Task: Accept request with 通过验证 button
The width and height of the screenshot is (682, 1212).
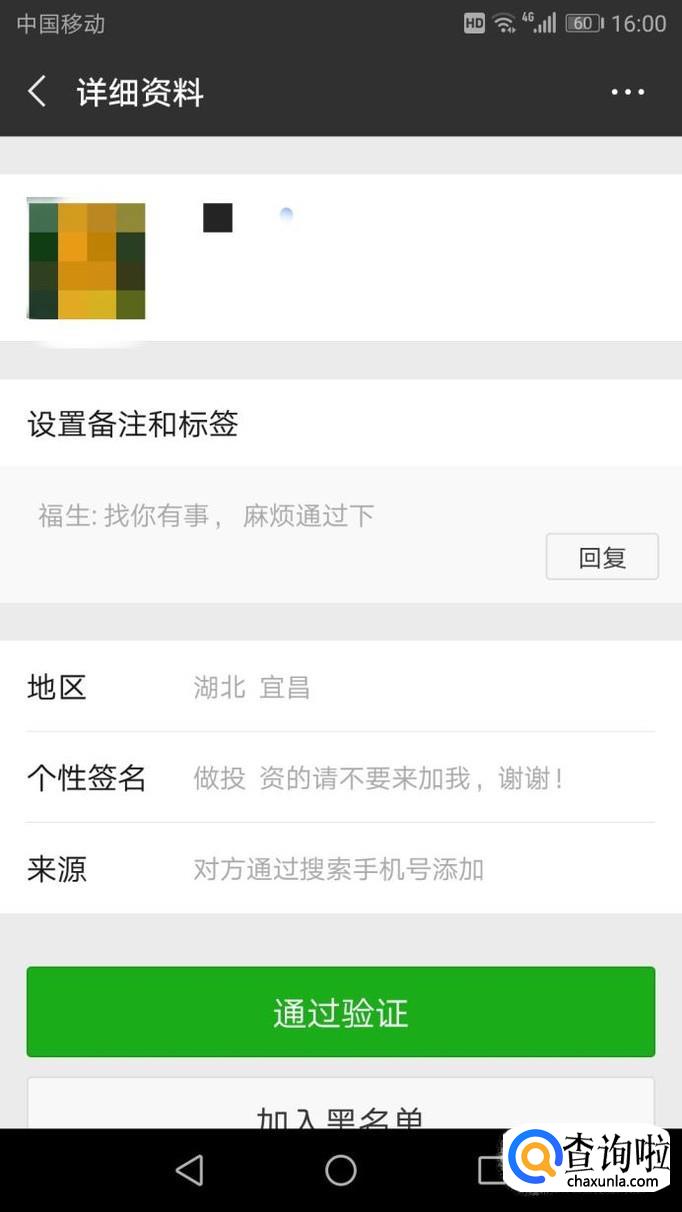Action: click(x=340, y=1012)
